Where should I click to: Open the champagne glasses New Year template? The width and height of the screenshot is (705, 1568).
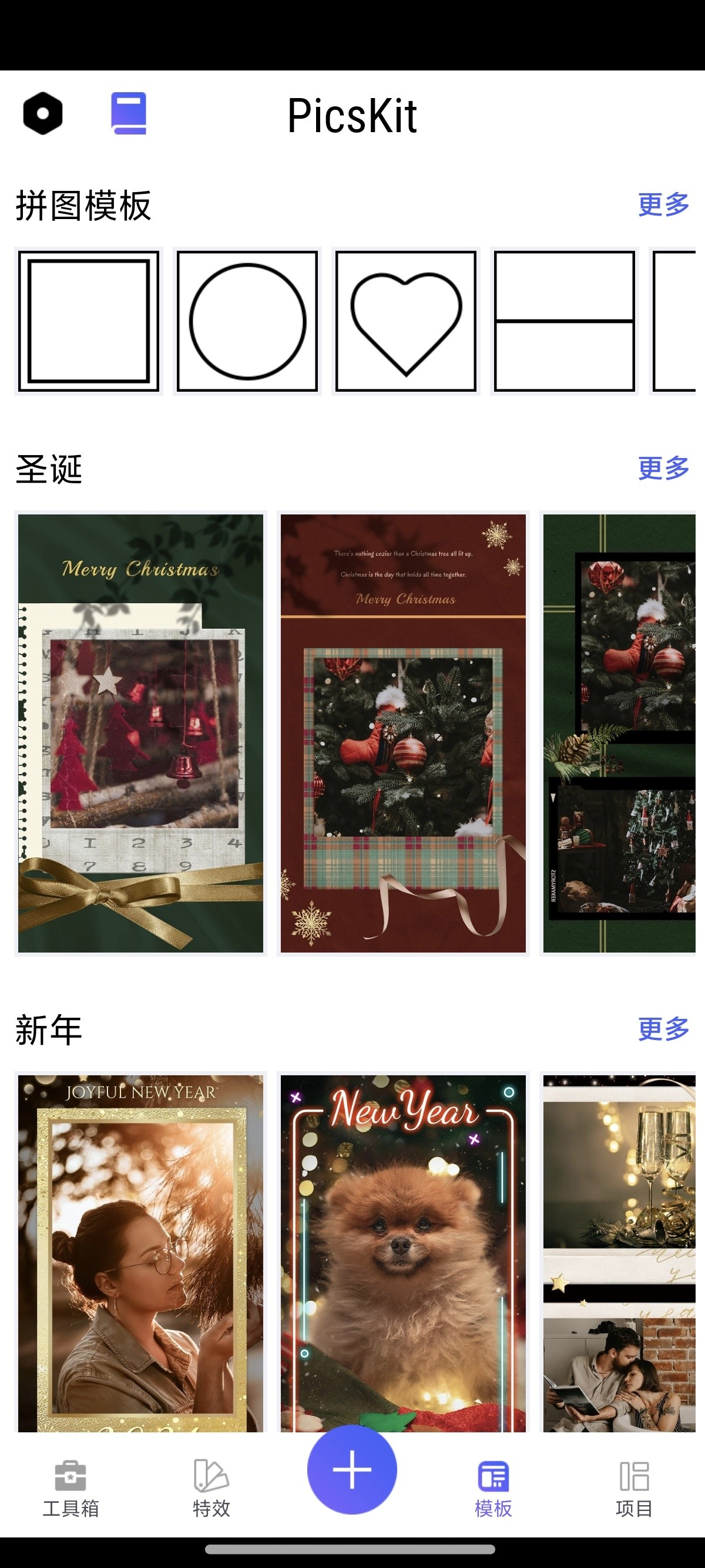tap(619, 1253)
